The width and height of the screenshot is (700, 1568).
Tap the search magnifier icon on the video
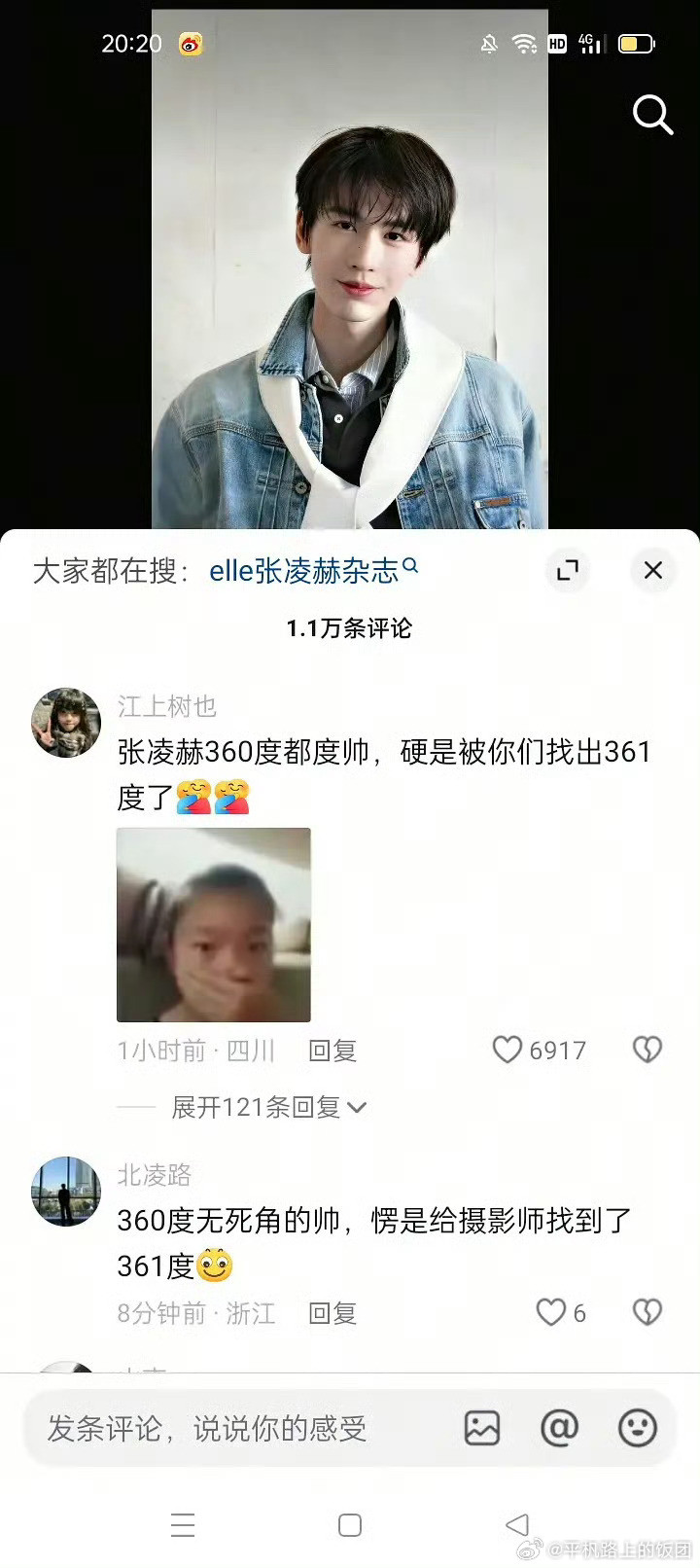(x=652, y=115)
